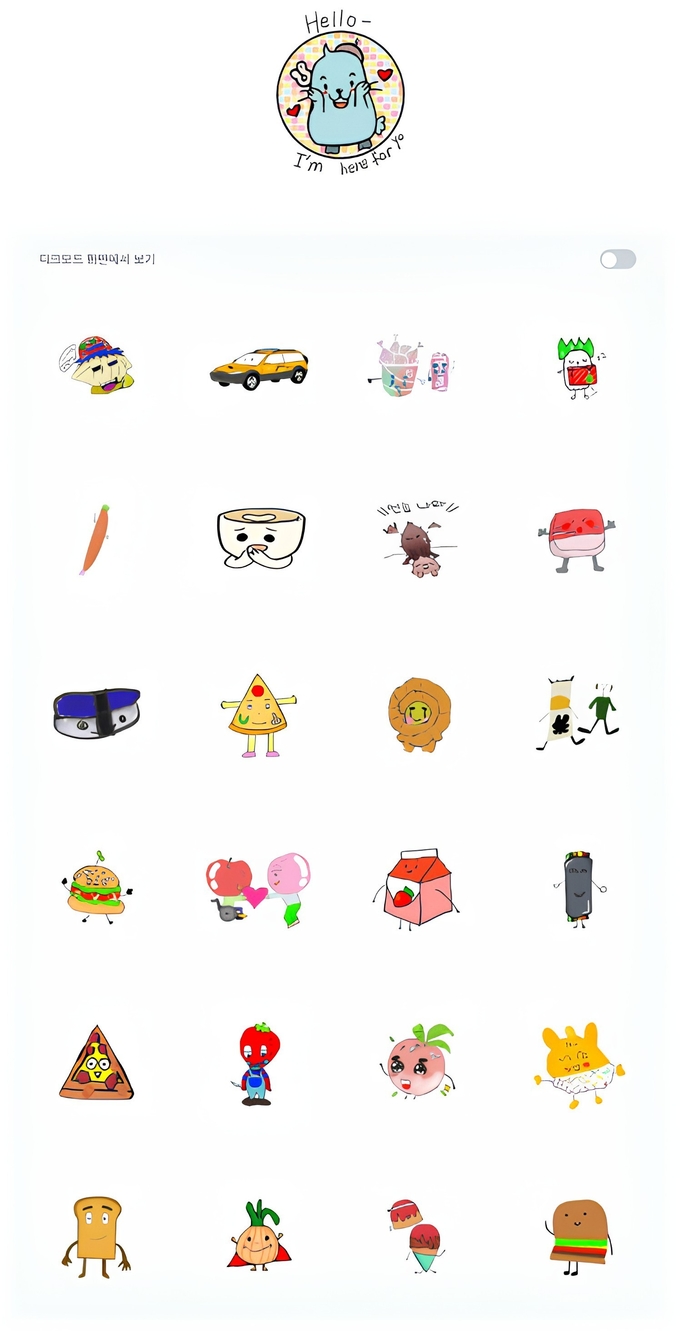Open the dancing hamburger sticker
680x1331 pixels.
(x=97, y=884)
